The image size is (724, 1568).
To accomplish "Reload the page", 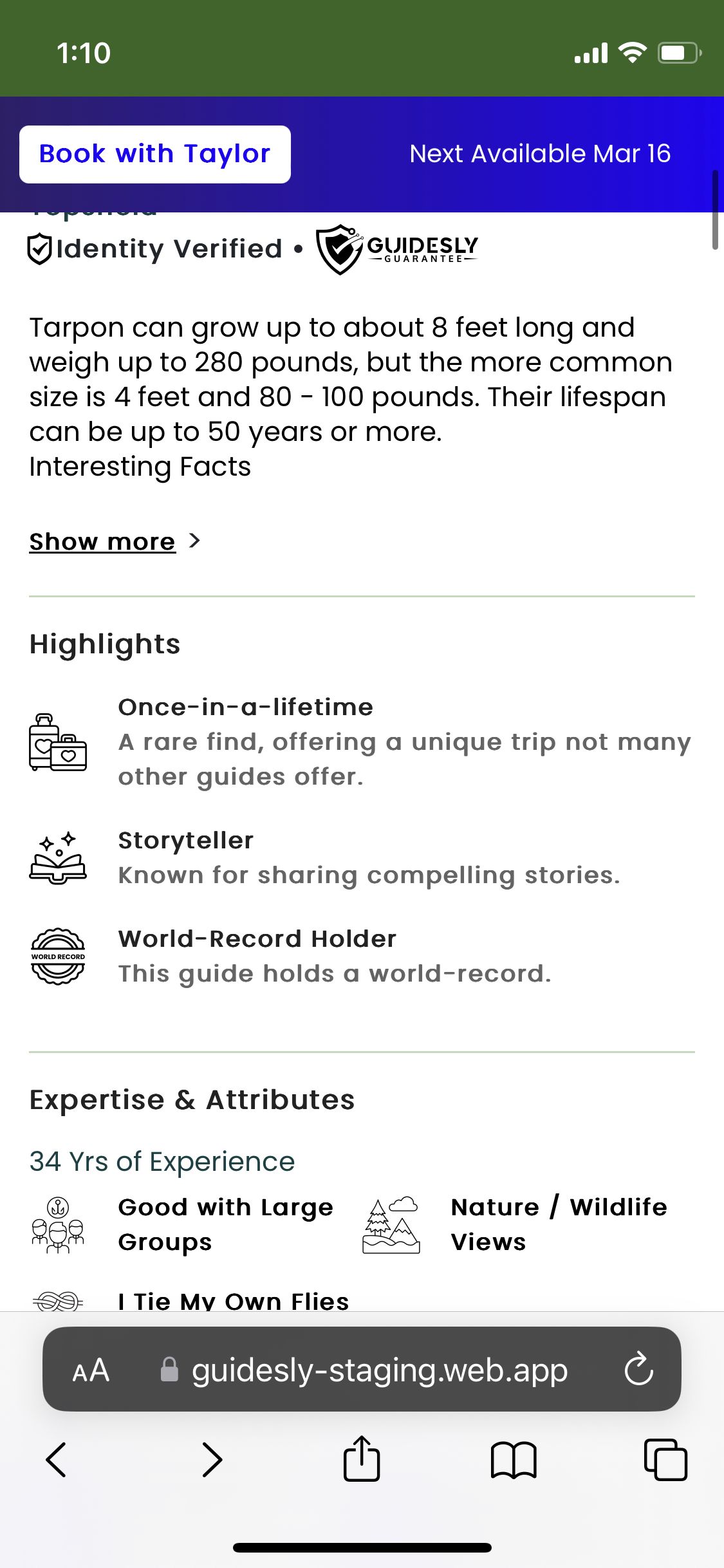I will (638, 1369).
